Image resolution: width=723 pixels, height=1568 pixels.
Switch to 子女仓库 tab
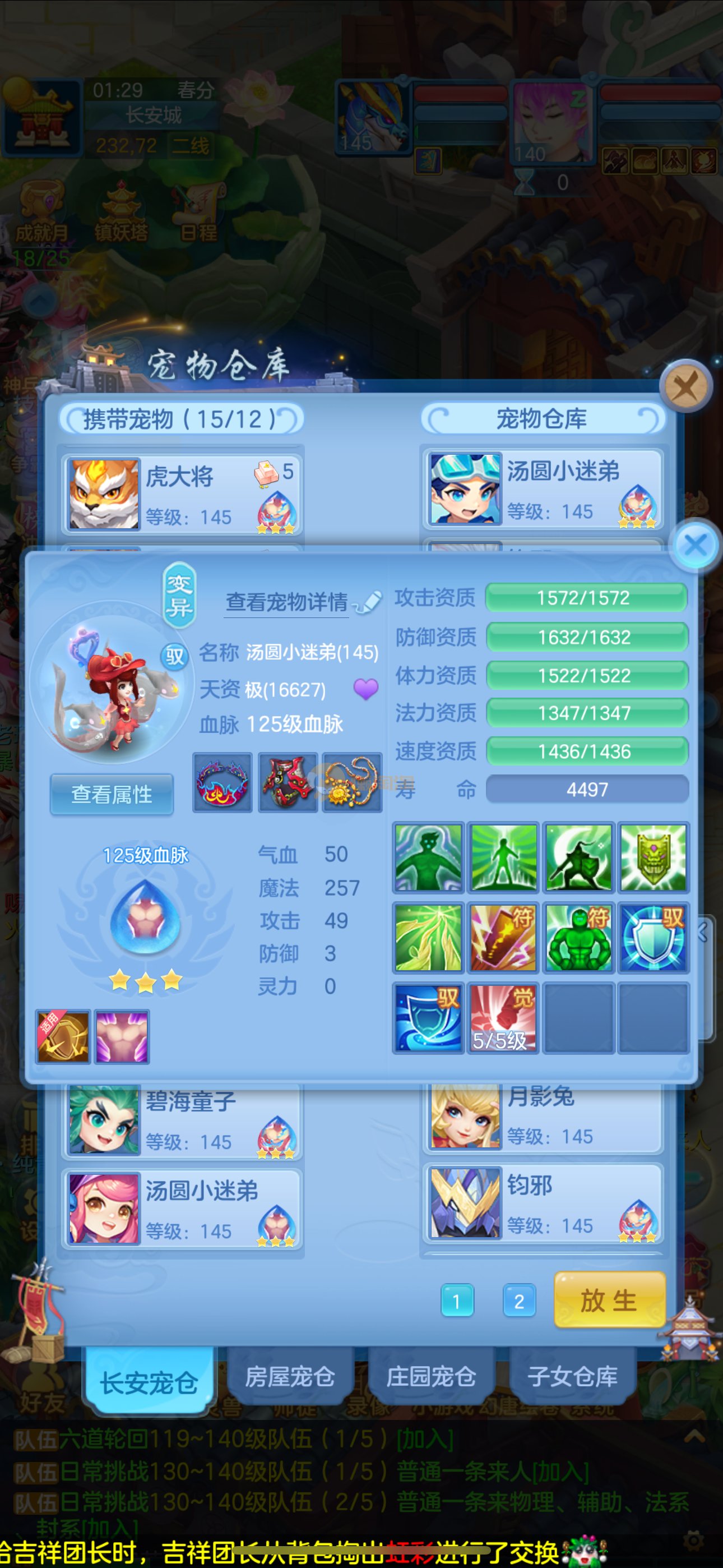pyautogui.click(x=572, y=1377)
